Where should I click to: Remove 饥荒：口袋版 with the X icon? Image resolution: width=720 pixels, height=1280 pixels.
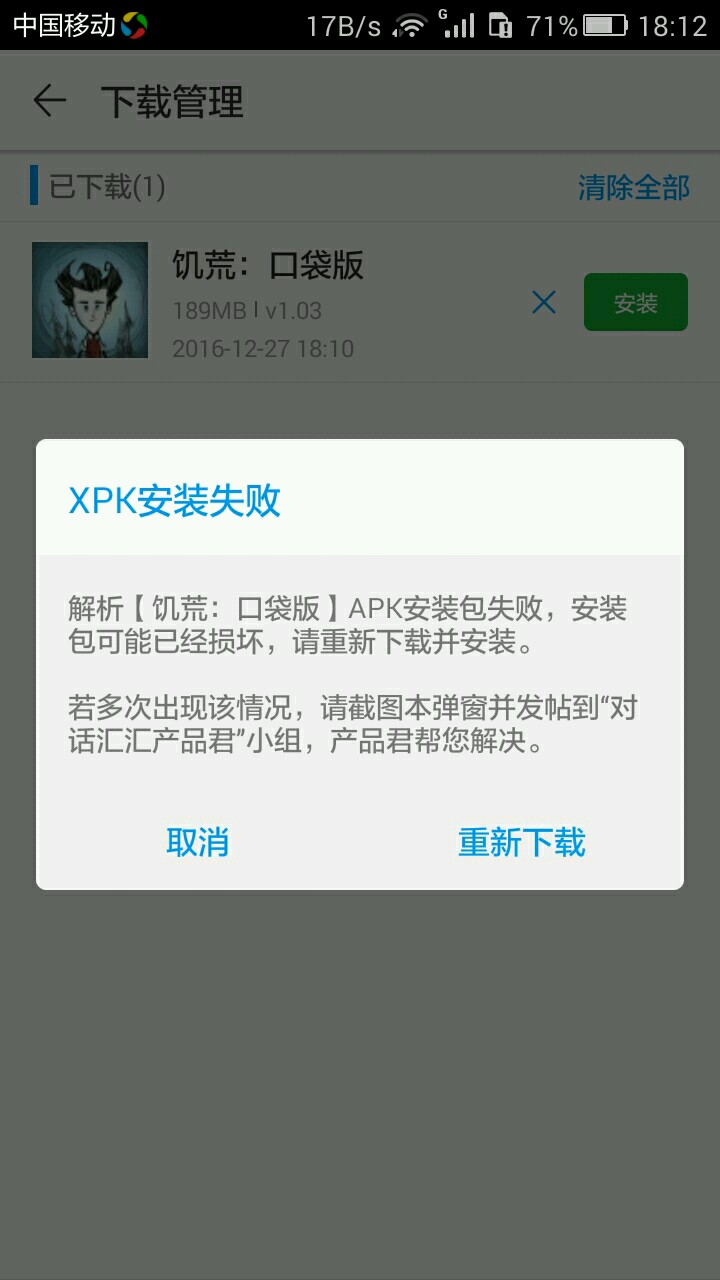pyautogui.click(x=544, y=302)
